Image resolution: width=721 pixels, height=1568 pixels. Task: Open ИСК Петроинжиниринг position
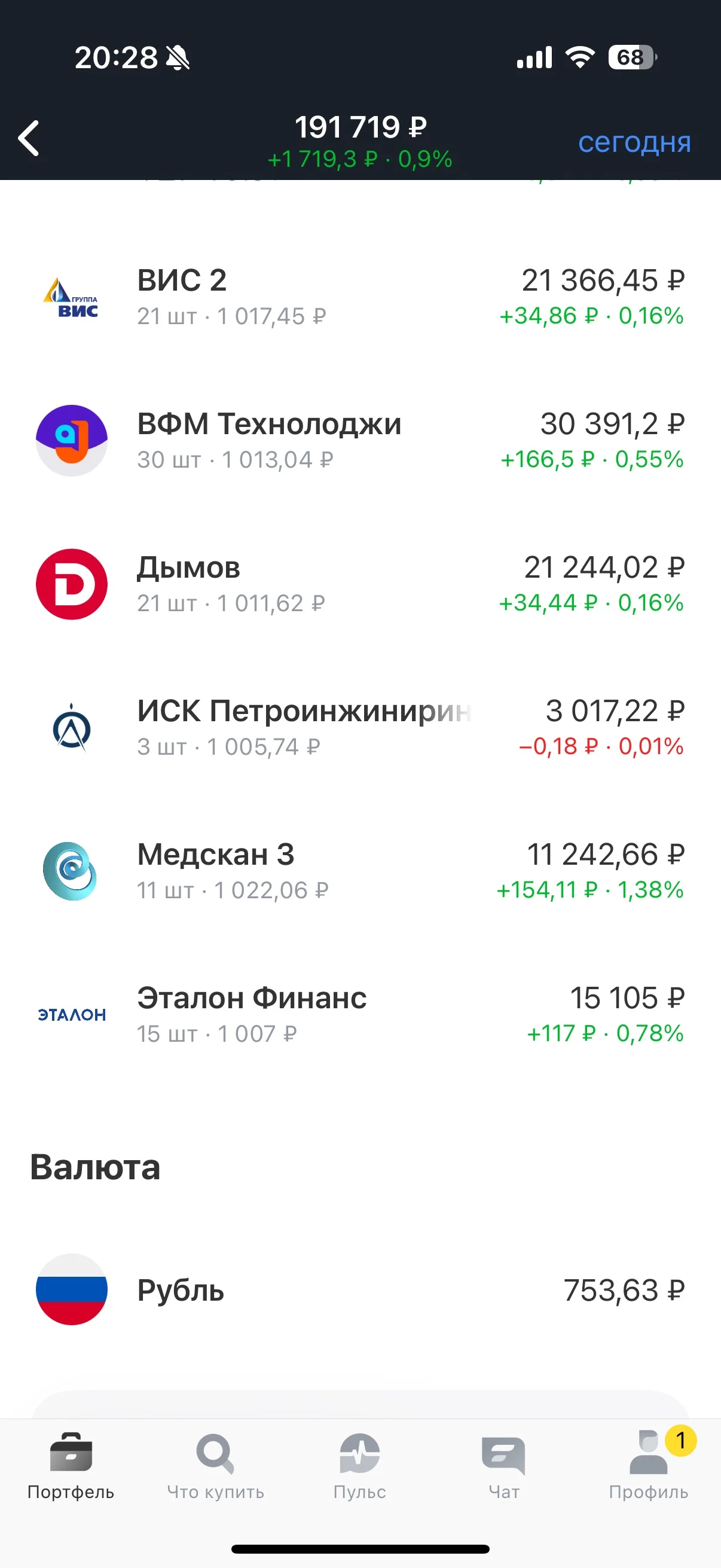coord(360,728)
